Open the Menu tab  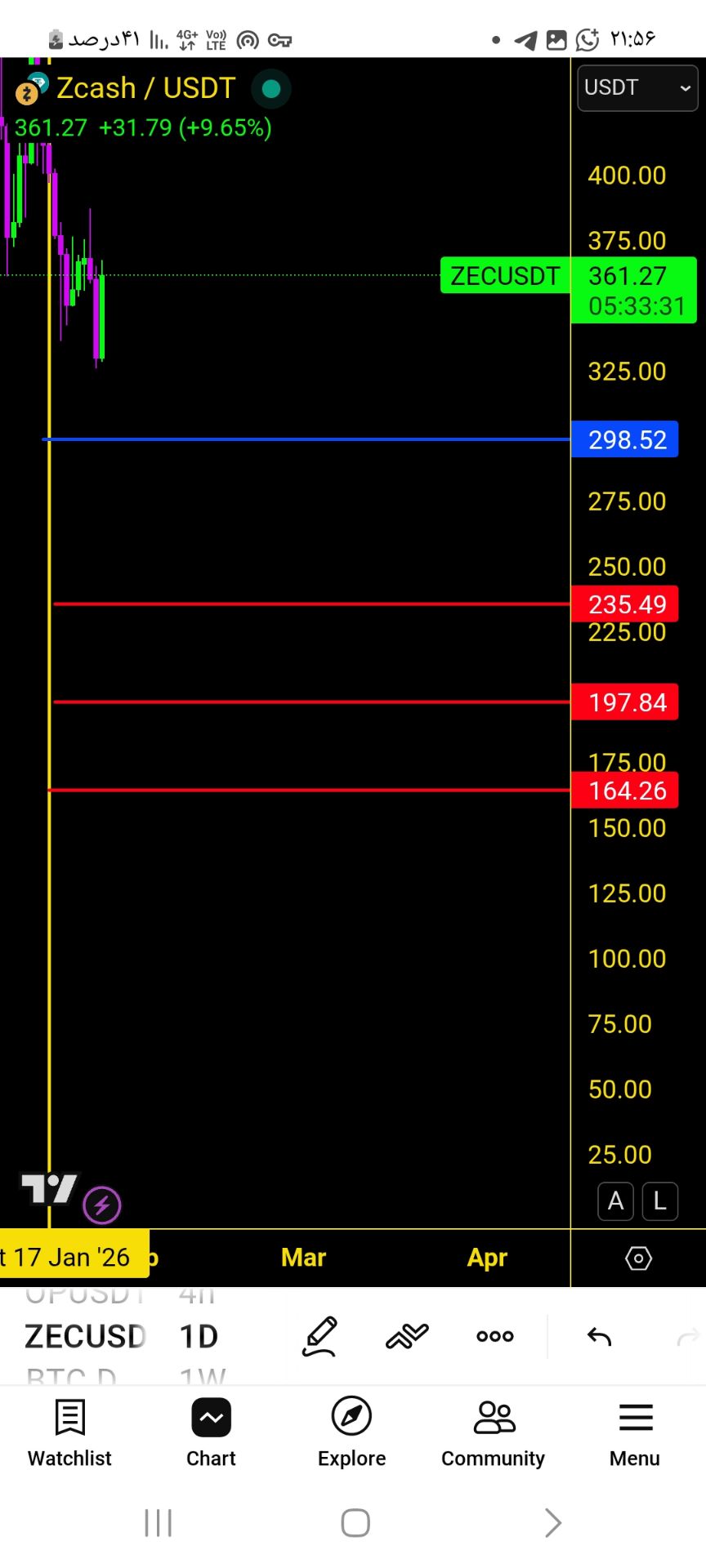[x=635, y=1432]
